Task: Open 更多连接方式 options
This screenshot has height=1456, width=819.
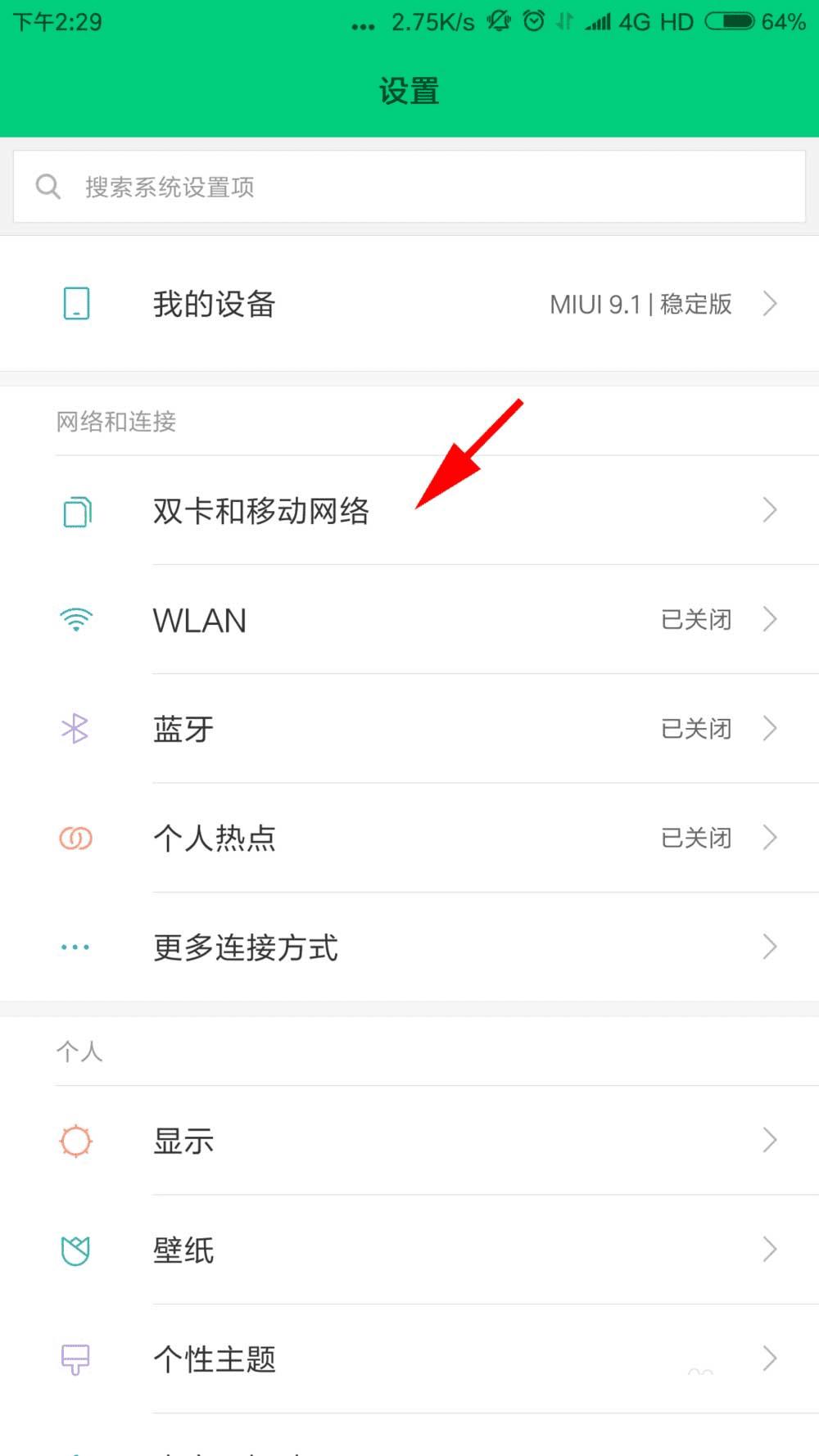Action: coord(409,947)
